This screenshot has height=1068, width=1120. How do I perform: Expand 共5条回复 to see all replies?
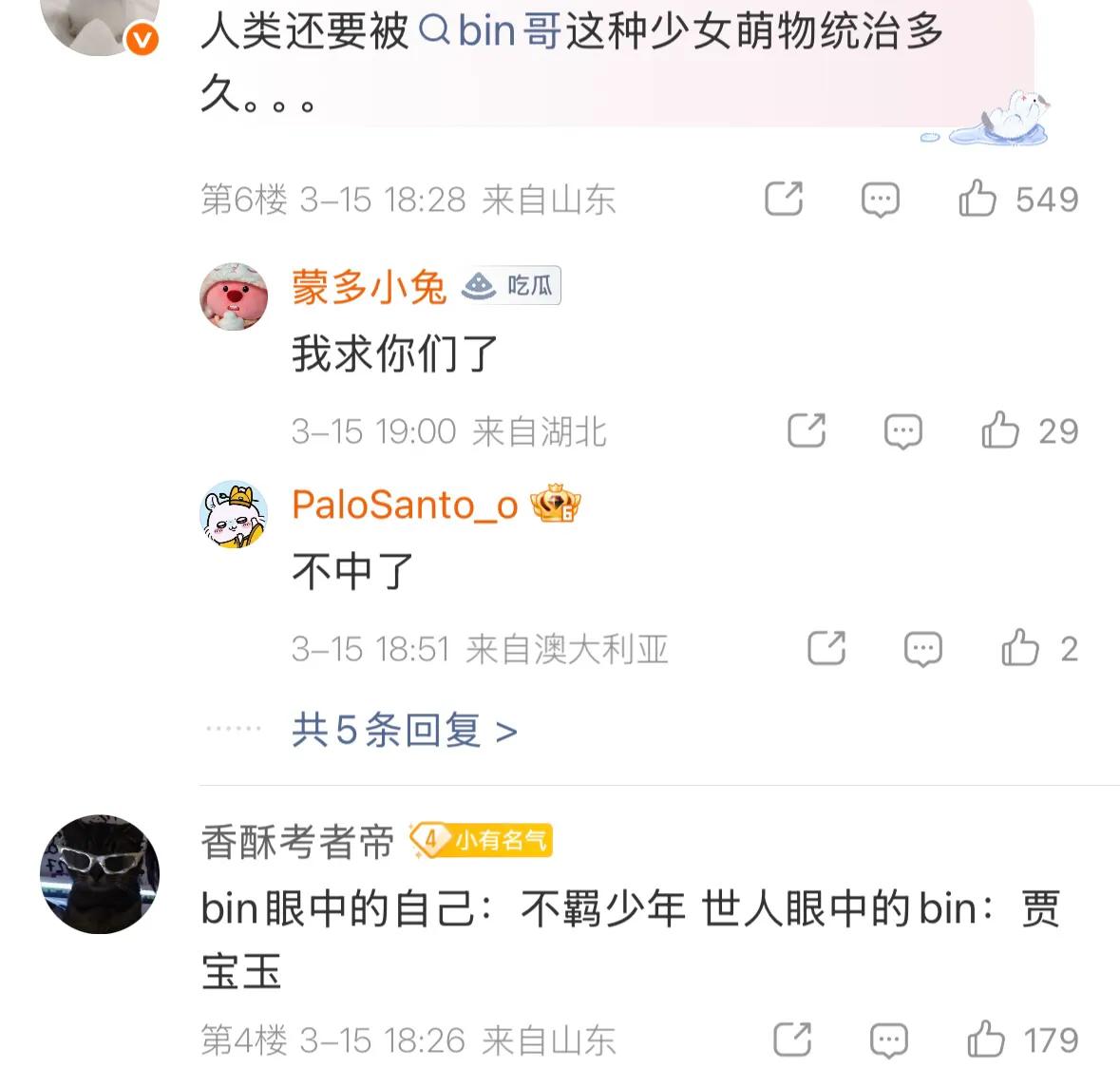pos(404,731)
